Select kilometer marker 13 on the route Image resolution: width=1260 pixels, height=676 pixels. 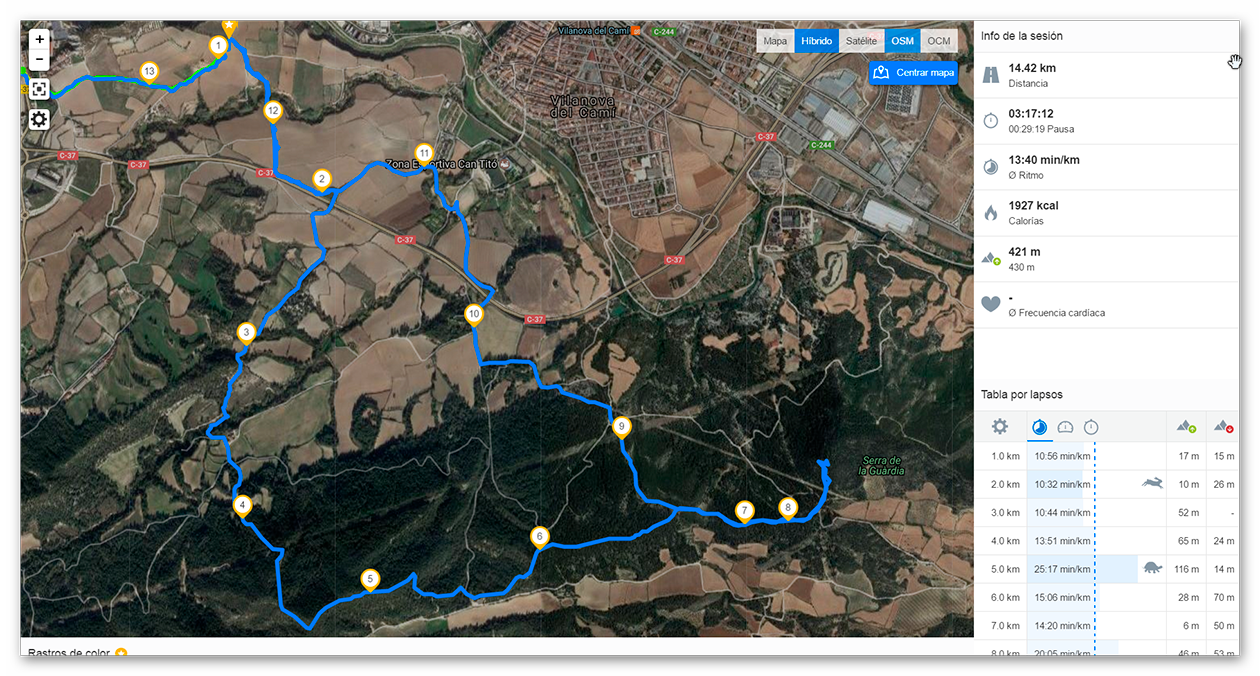(x=149, y=70)
